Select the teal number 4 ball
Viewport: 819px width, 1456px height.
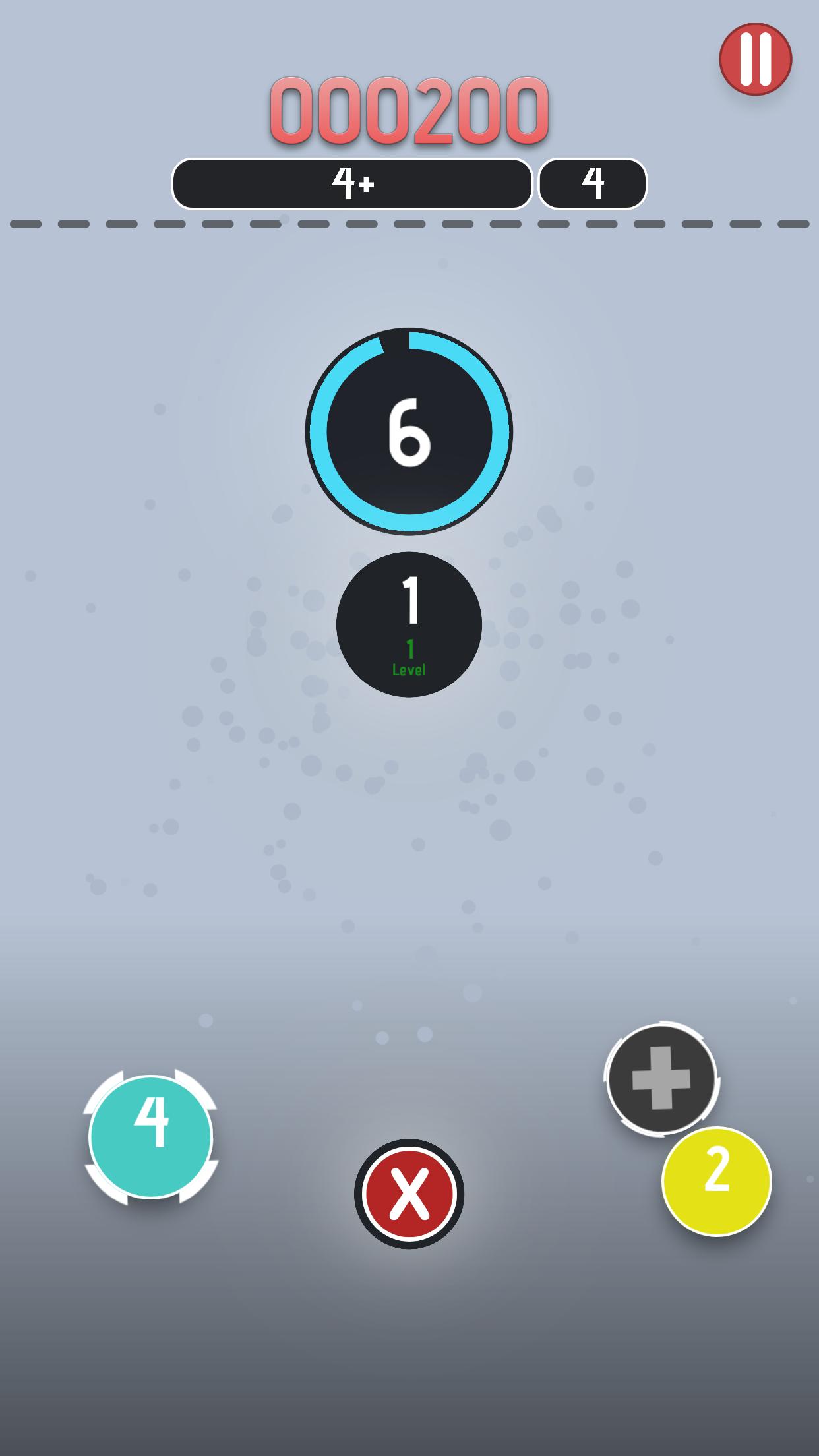pos(151,1137)
